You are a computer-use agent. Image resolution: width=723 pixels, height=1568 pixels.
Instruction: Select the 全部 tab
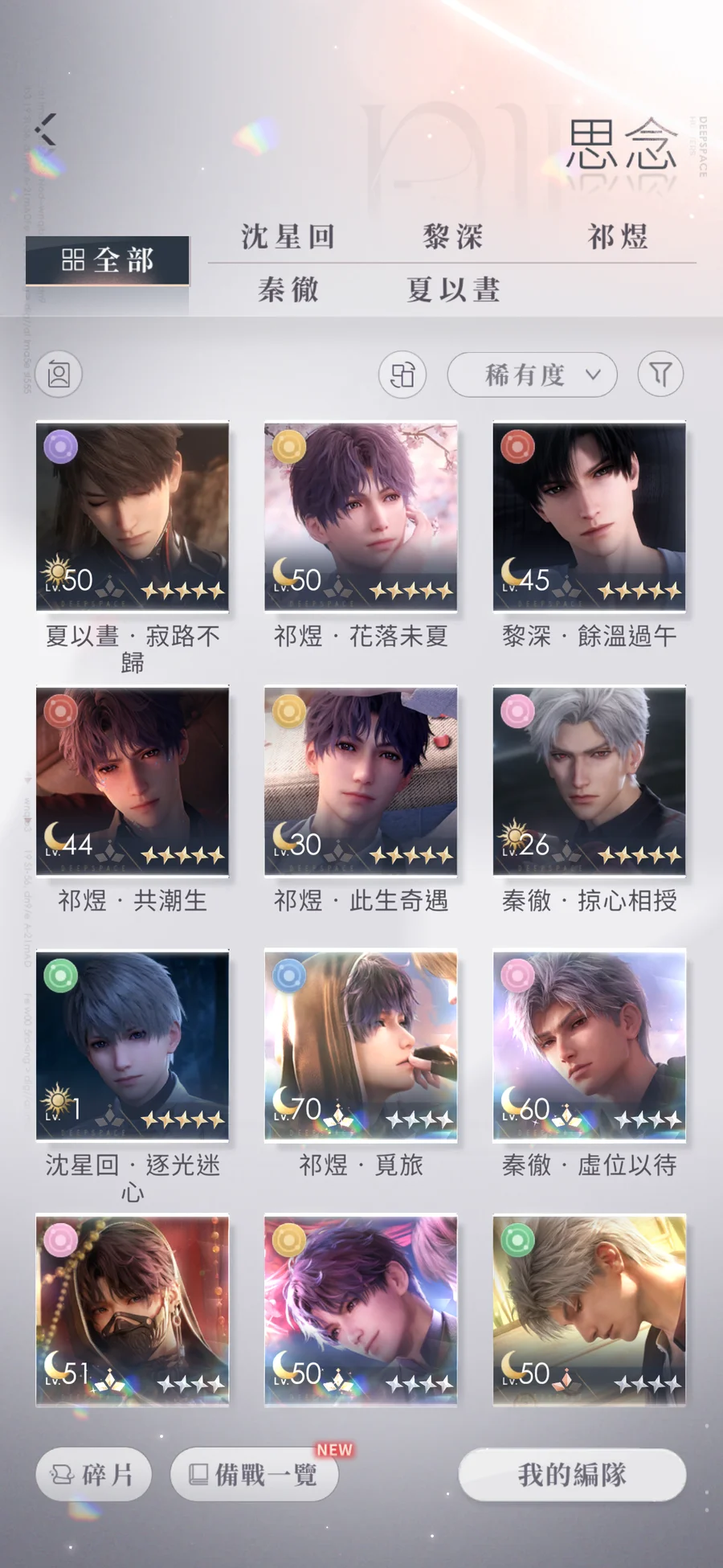[108, 260]
